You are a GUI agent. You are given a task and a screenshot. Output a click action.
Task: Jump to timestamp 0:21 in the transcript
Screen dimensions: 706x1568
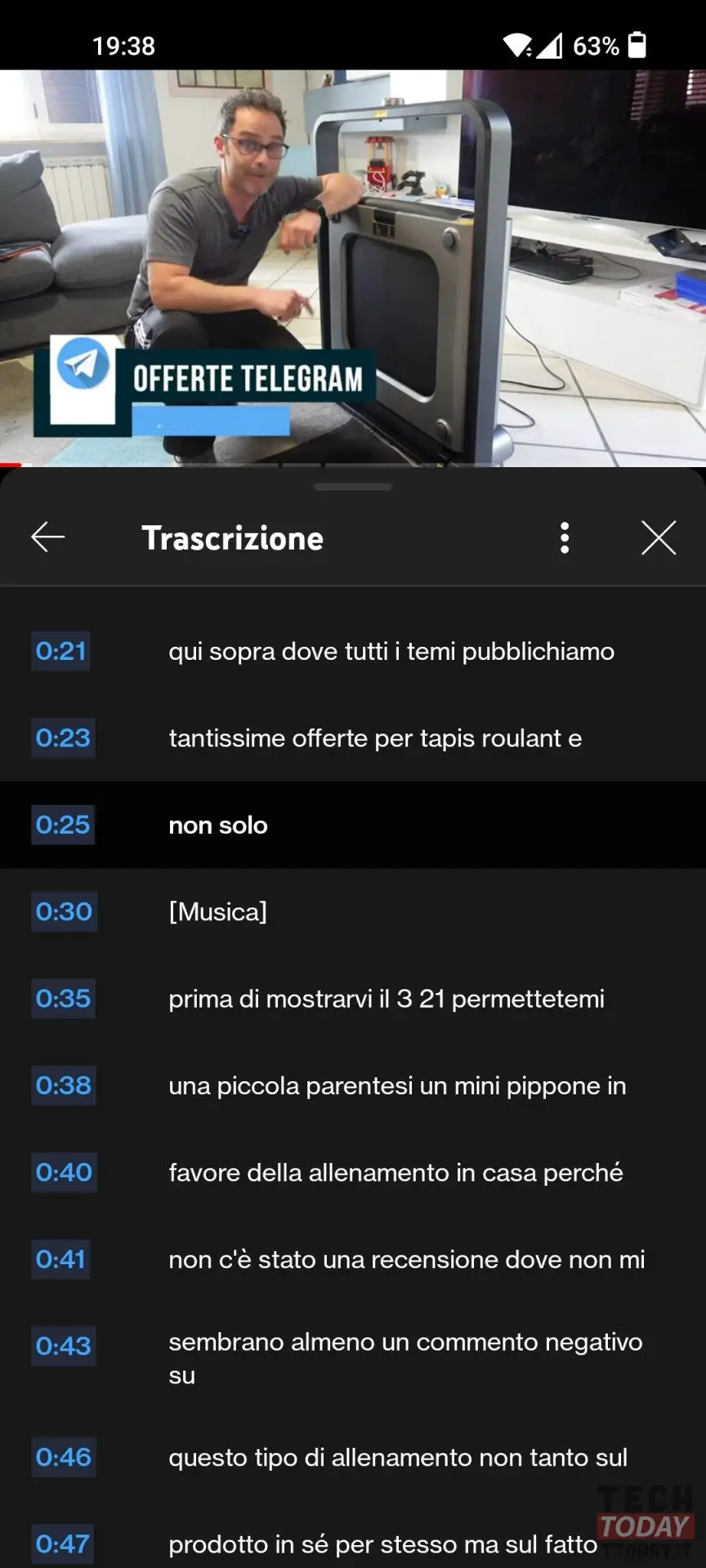[x=60, y=651]
